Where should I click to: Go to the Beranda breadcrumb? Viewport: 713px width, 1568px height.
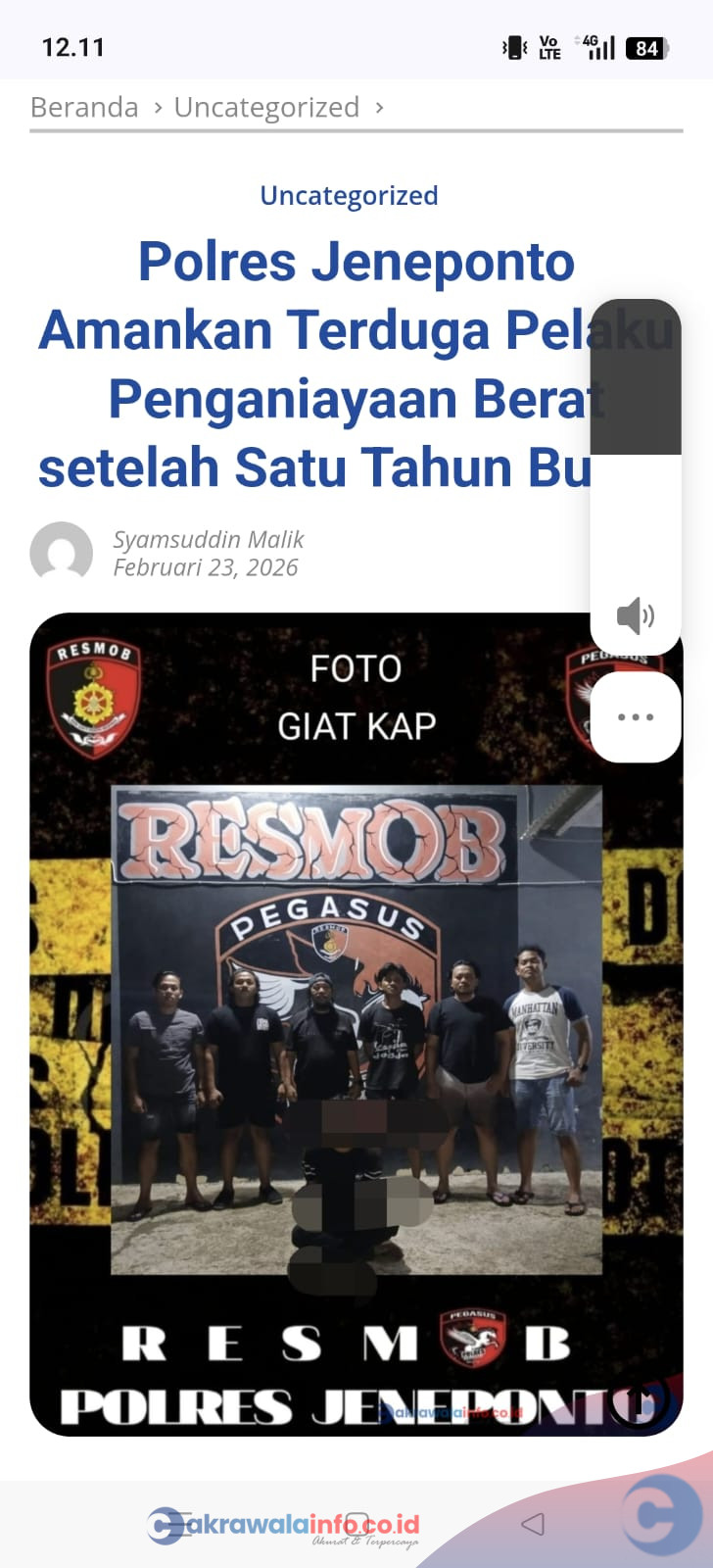[x=84, y=107]
